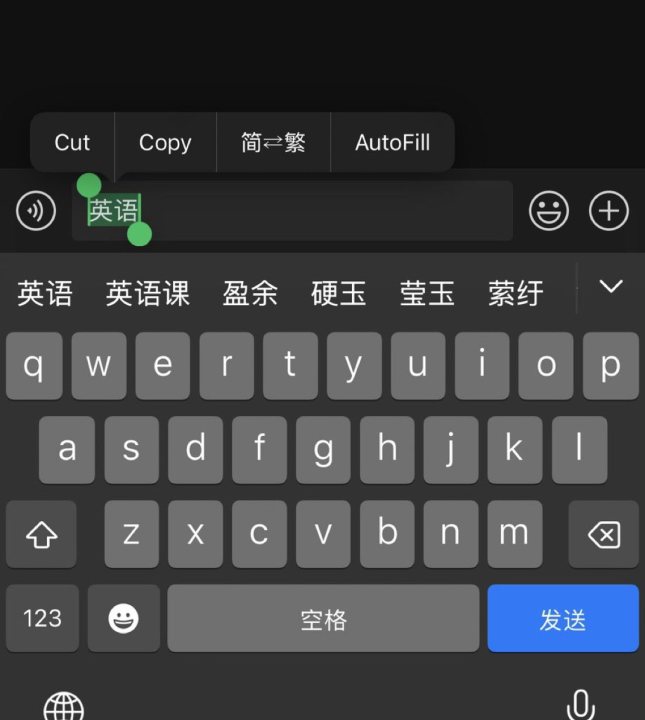Pick the suggestion 盈余
Viewport: 645px width, 720px height.
[x=250, y=293]
